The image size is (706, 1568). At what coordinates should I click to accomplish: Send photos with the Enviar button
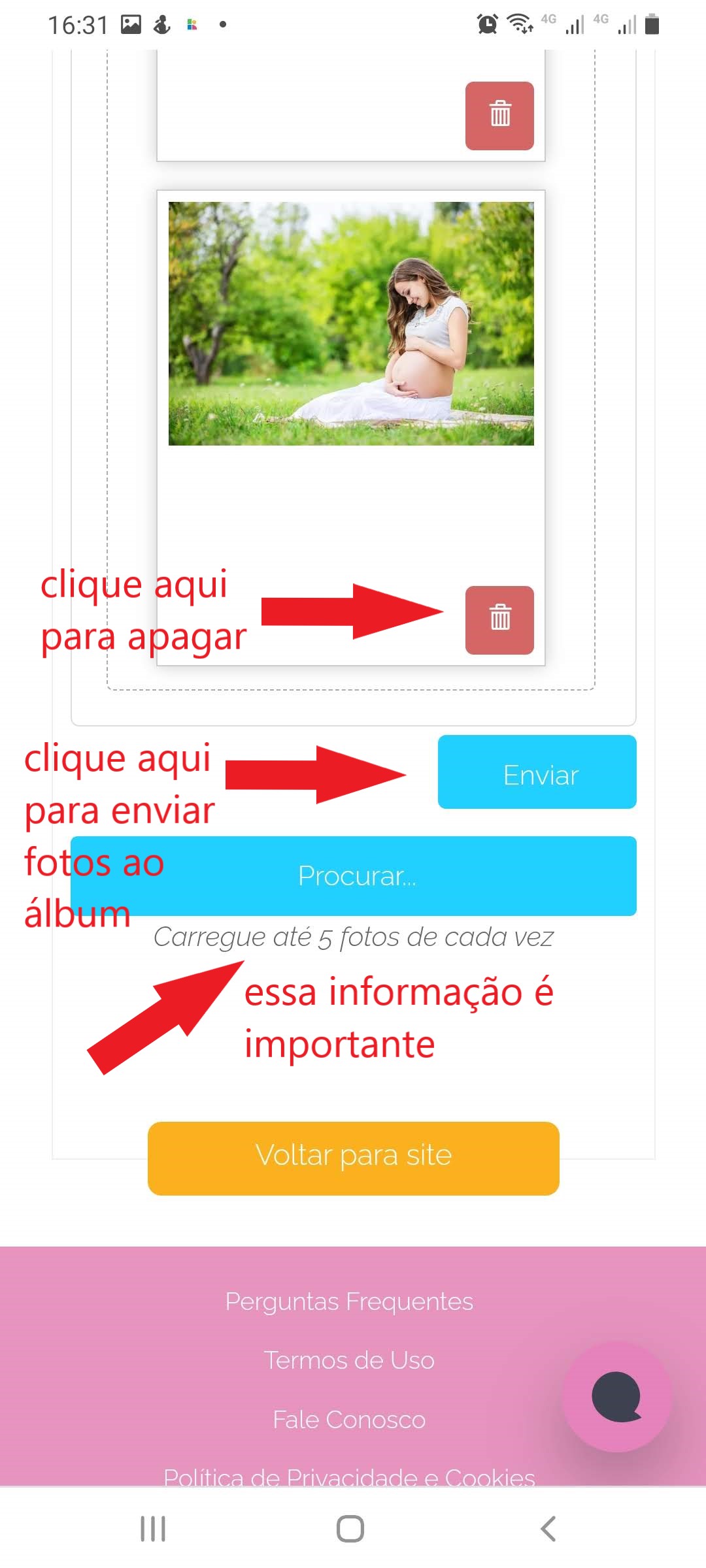click(x=537, y=772)
